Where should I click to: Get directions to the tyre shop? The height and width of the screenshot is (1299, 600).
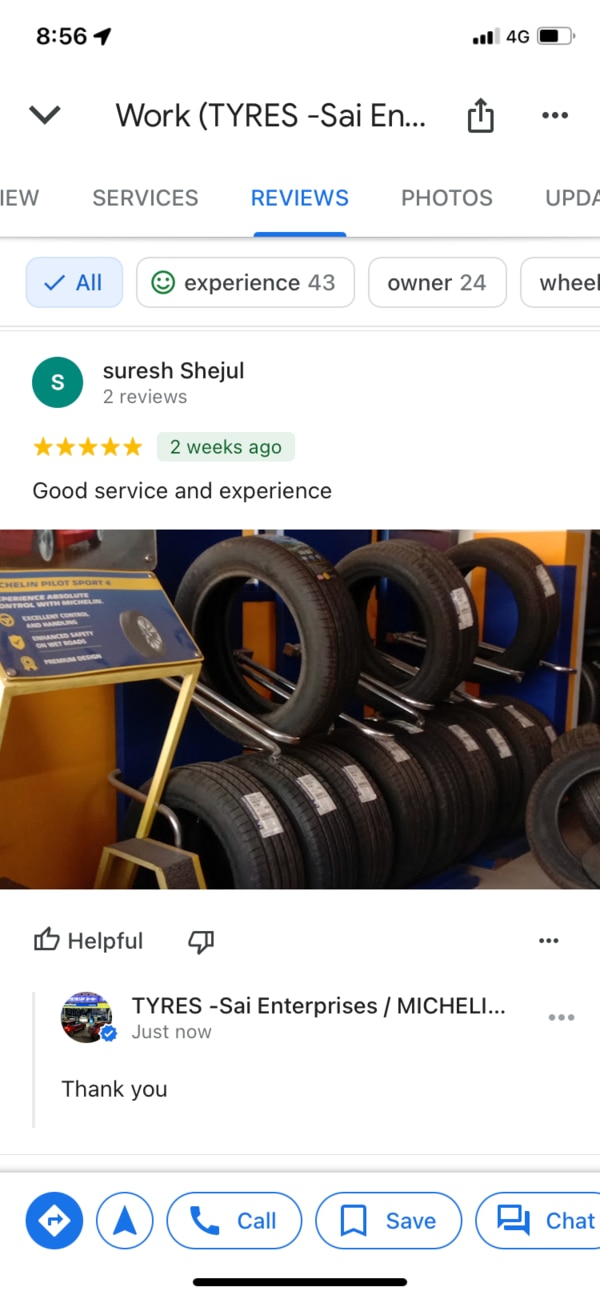click(x=54, y=1221)
